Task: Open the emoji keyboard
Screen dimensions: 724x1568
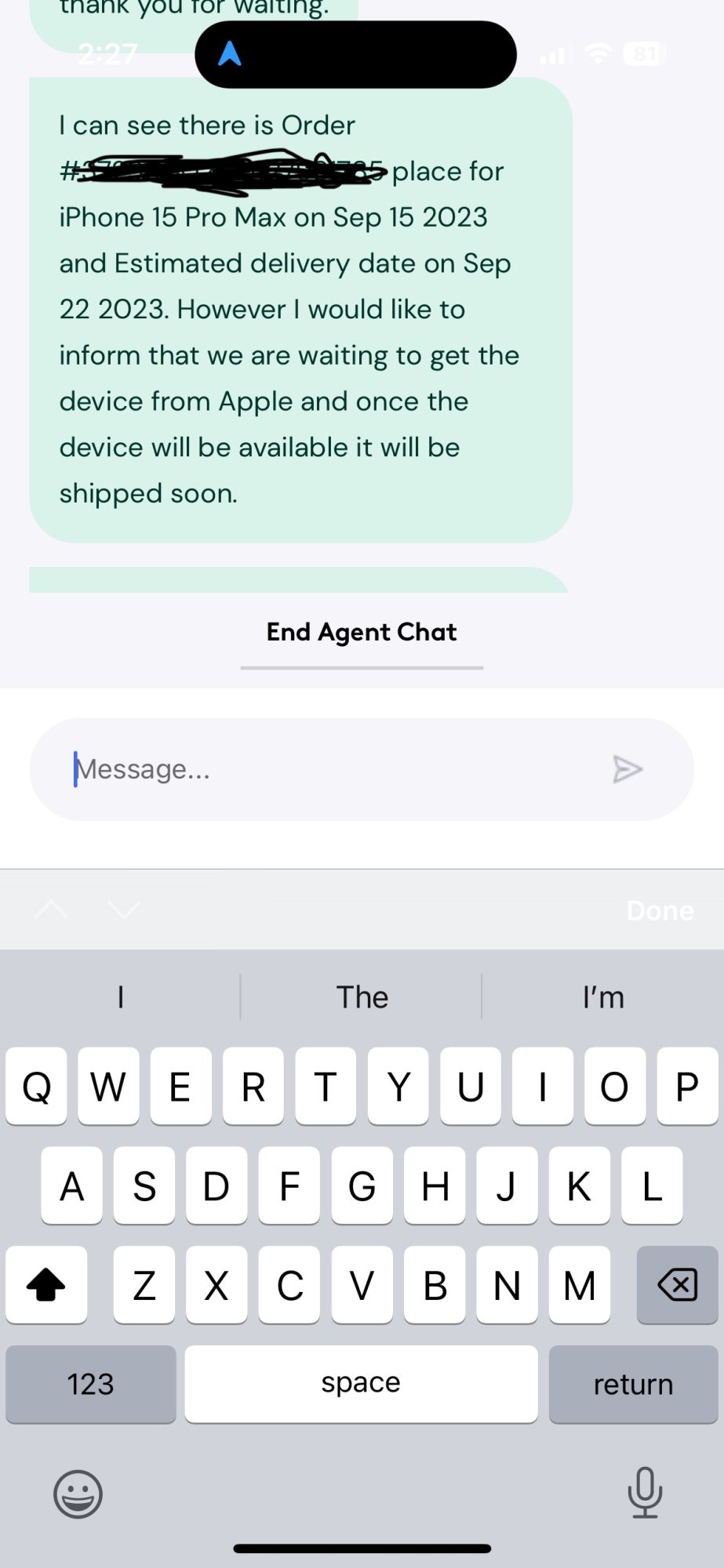Action: tap(78, 1494)
